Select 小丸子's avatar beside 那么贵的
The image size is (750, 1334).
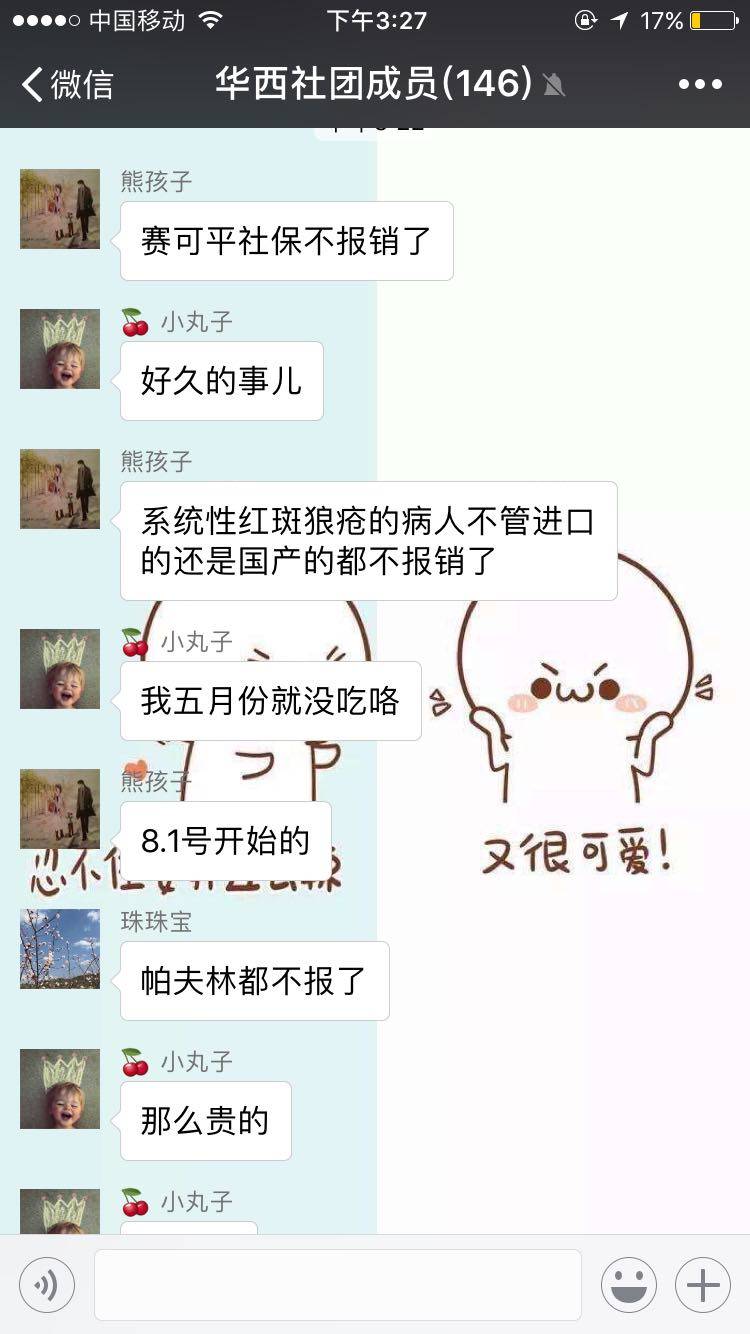[60, 1089]
